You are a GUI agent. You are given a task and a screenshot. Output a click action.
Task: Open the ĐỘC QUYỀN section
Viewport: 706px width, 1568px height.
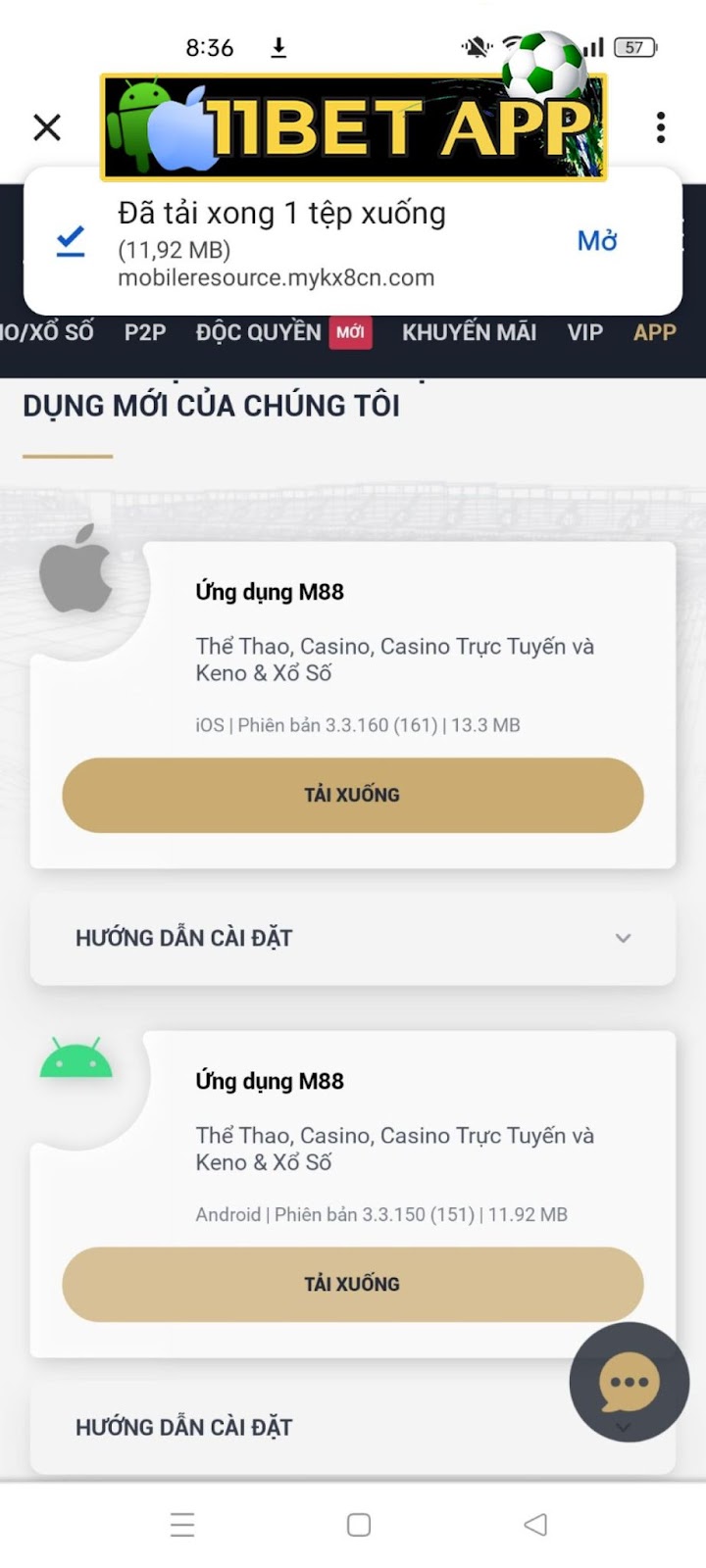[x=259, y=333]
